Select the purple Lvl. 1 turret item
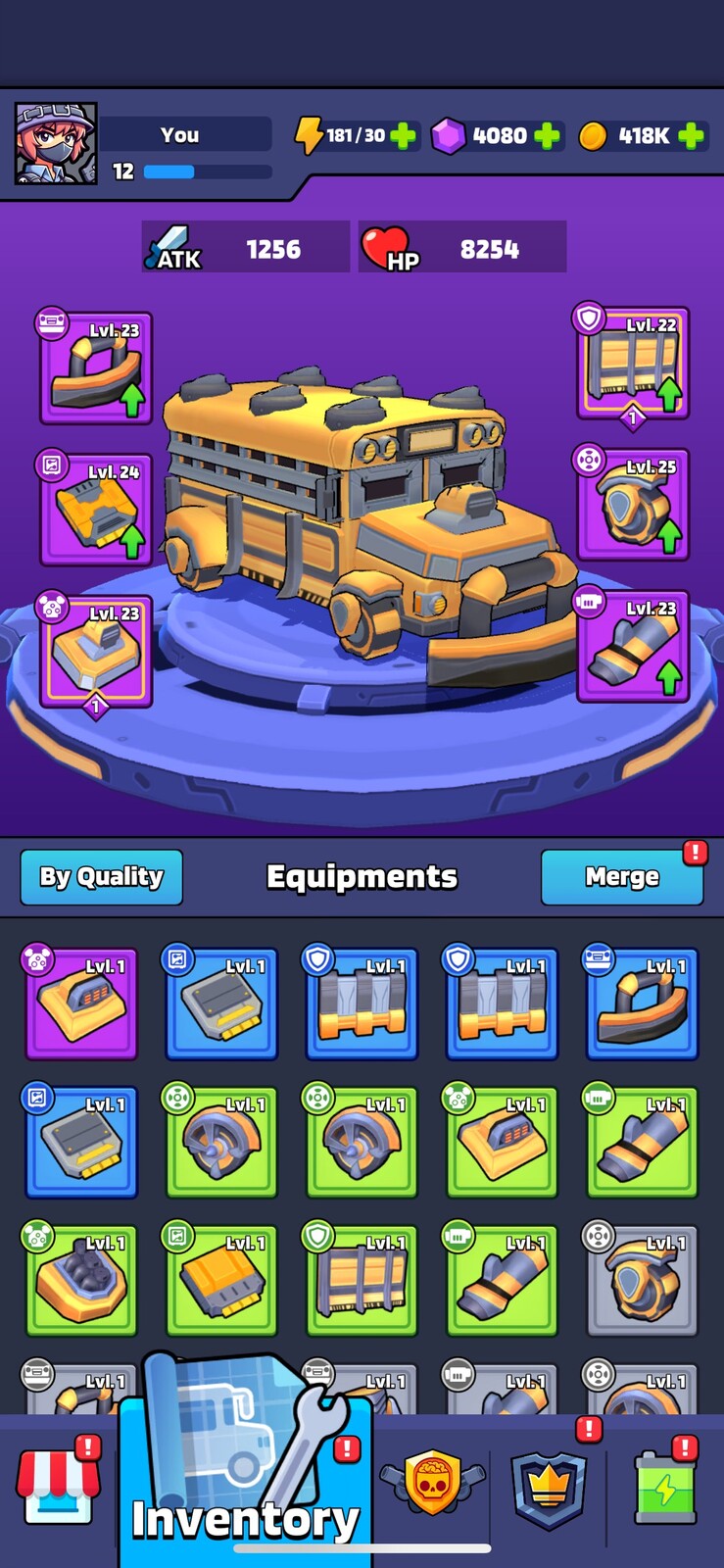This screenshot has height=1568, width=724. pyautogui.click(x=81, y=1004)
